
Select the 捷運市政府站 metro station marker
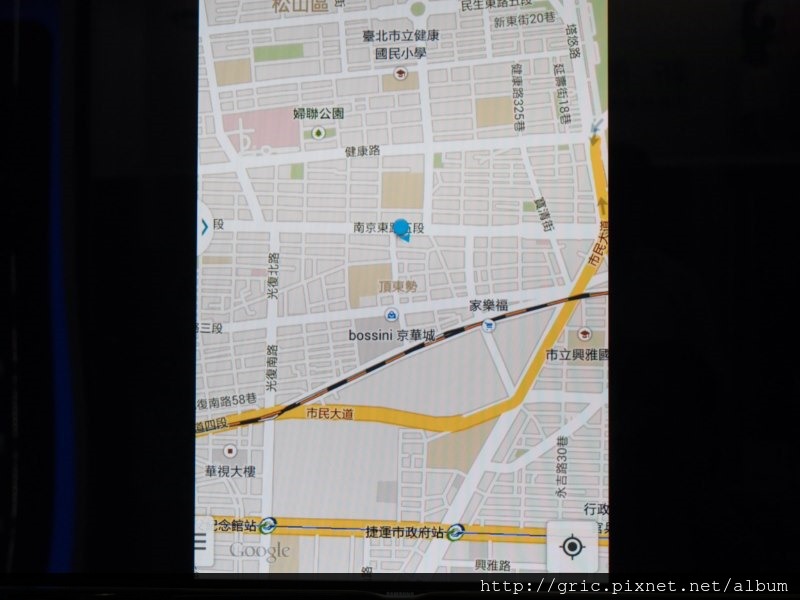(x=456, y=531)
